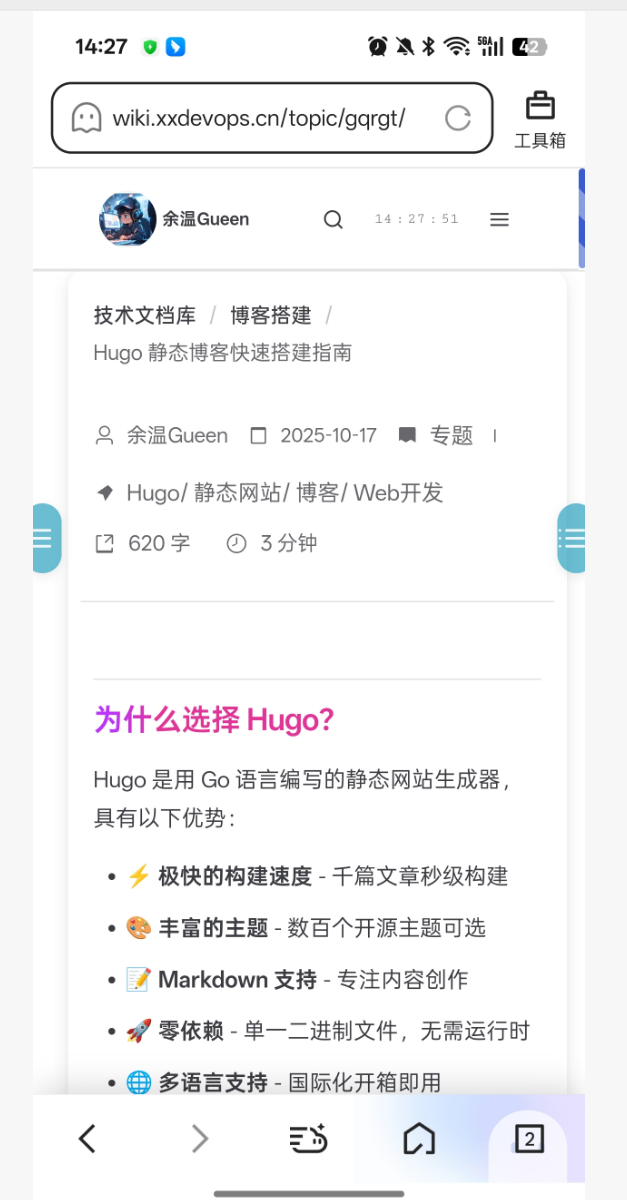This screenshot has height=1200, width=627.
Task: Tap the URL address bar
Action: coord(258,118)
